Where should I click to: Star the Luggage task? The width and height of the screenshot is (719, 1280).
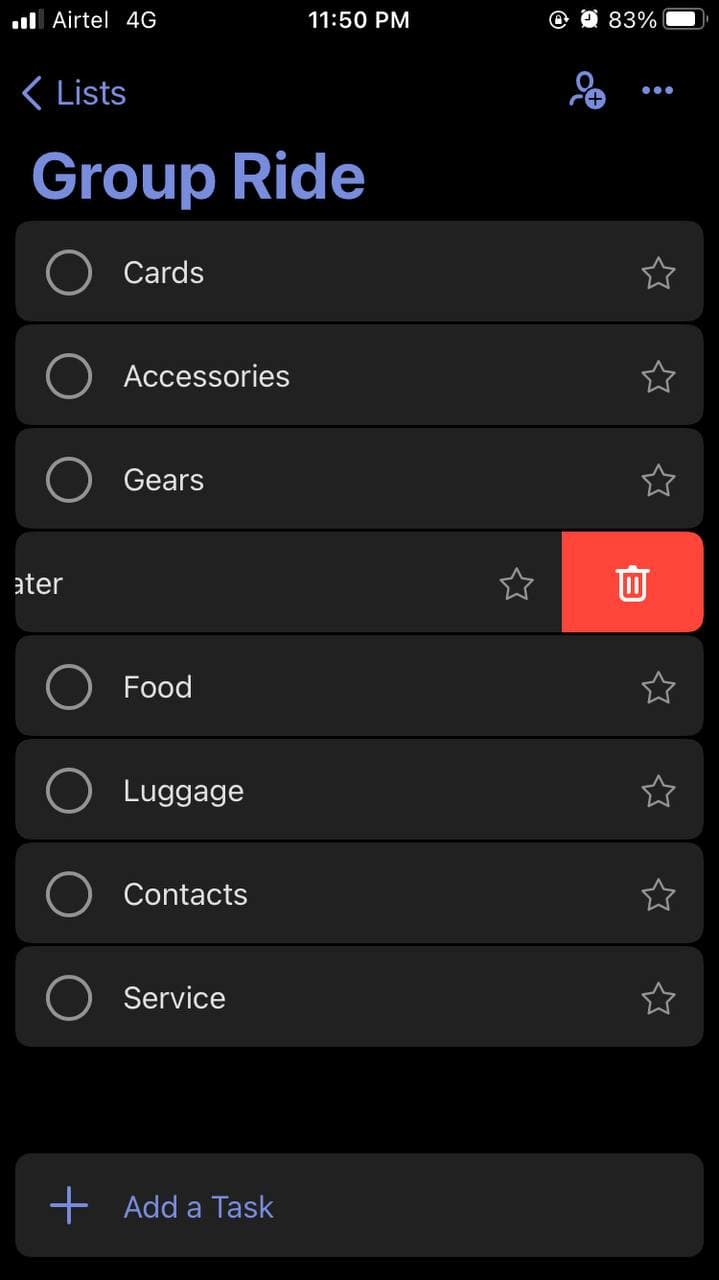(658, 791)
